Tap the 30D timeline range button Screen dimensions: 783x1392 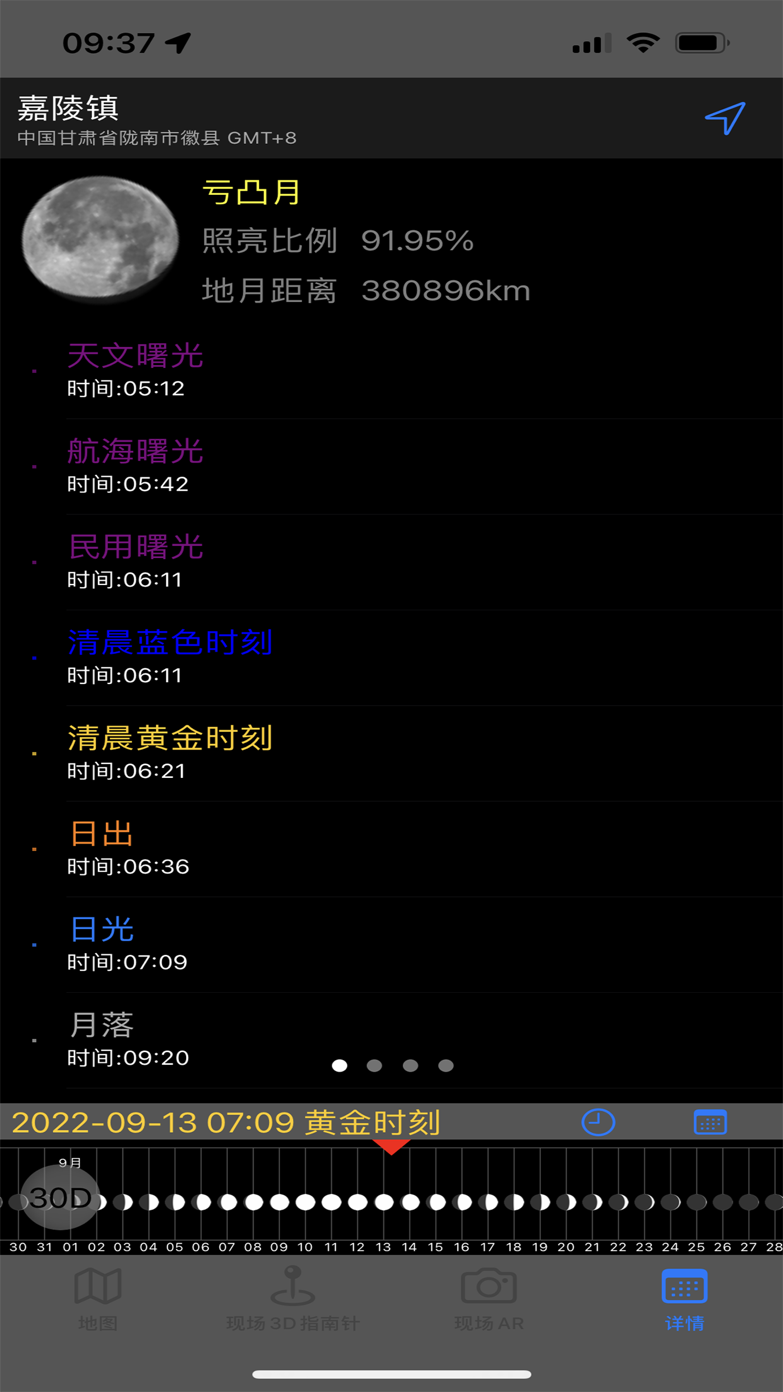point(60,1197)
